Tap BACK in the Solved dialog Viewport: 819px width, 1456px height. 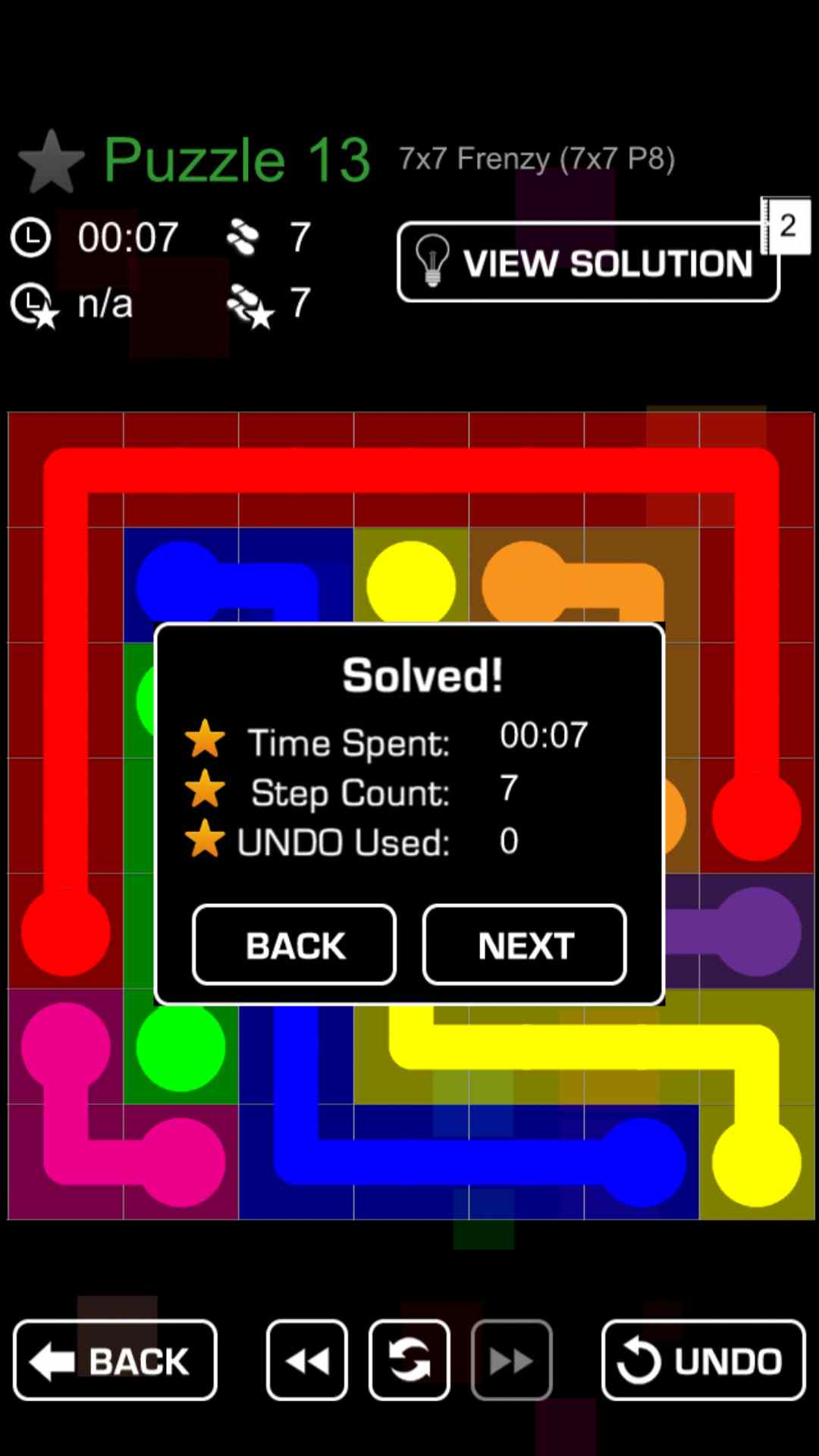tap(294, 945)
